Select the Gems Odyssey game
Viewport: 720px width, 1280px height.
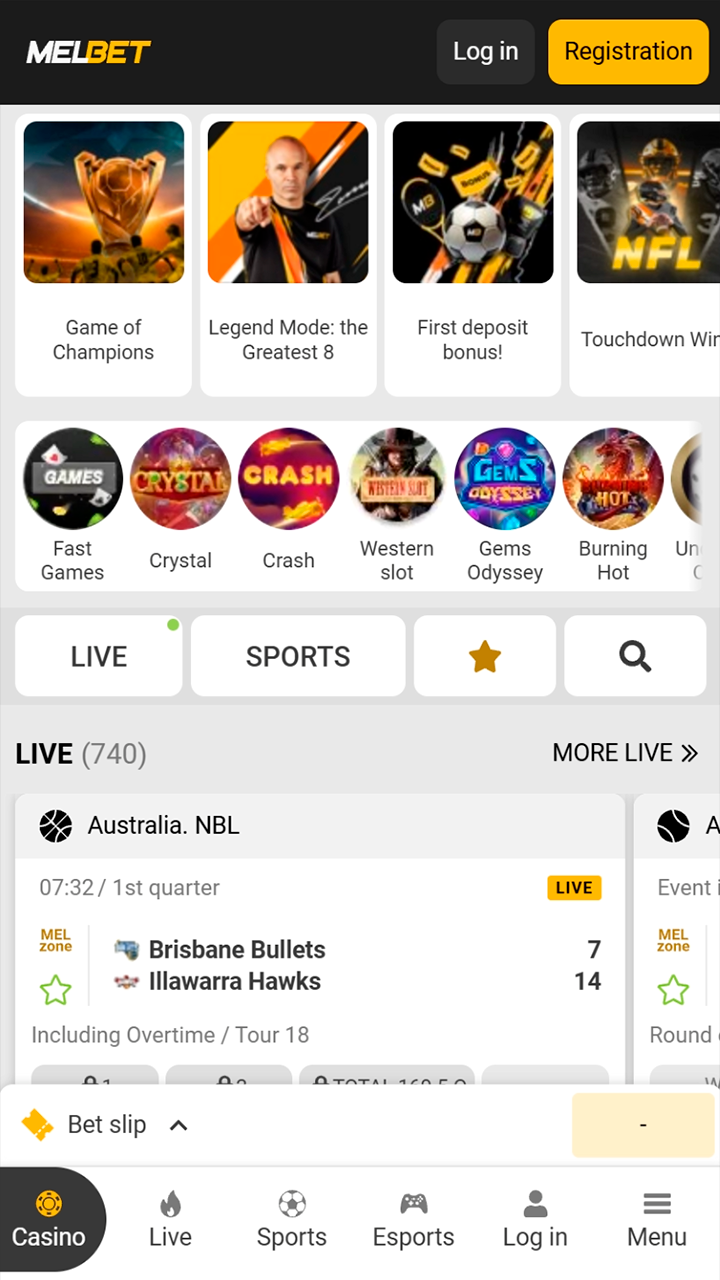pyautogui.click(x=504, y=478)
